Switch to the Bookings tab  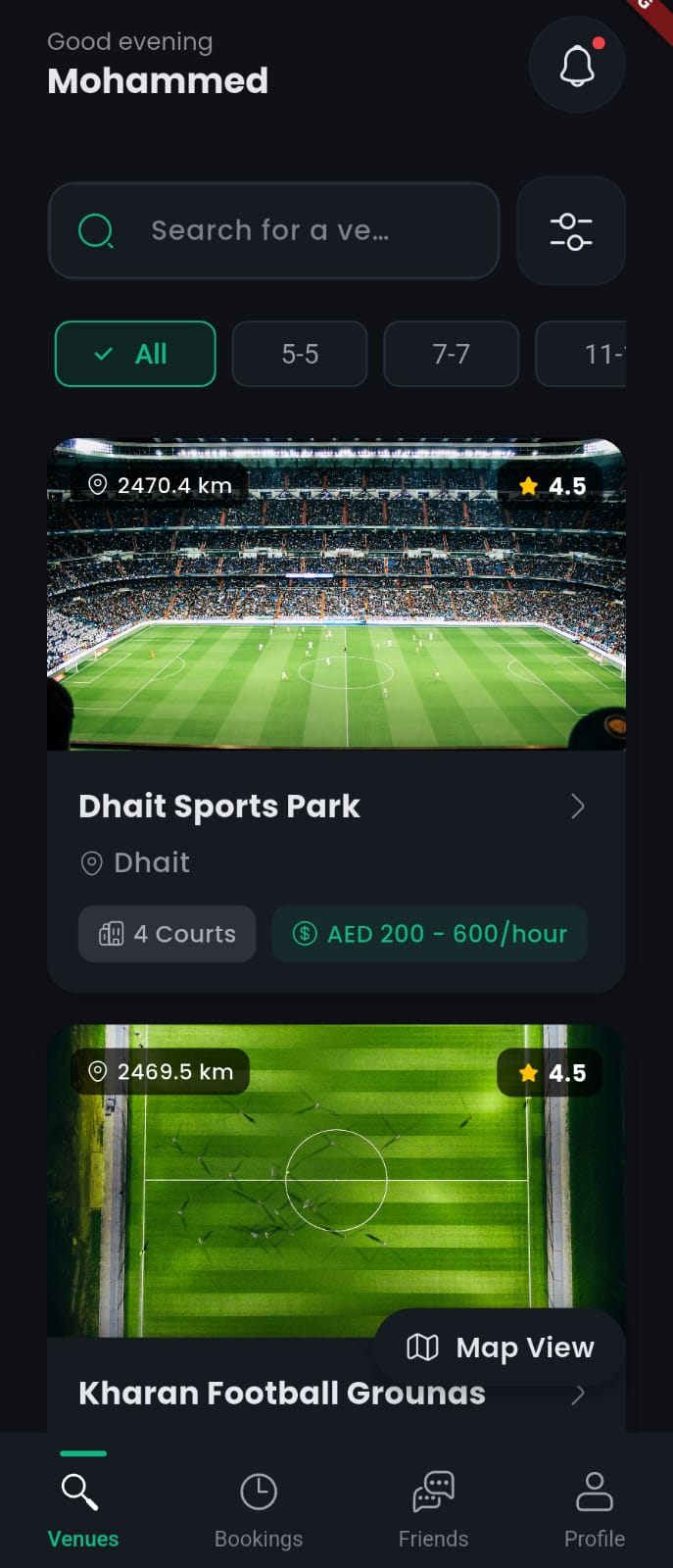tap(259, 1509)
